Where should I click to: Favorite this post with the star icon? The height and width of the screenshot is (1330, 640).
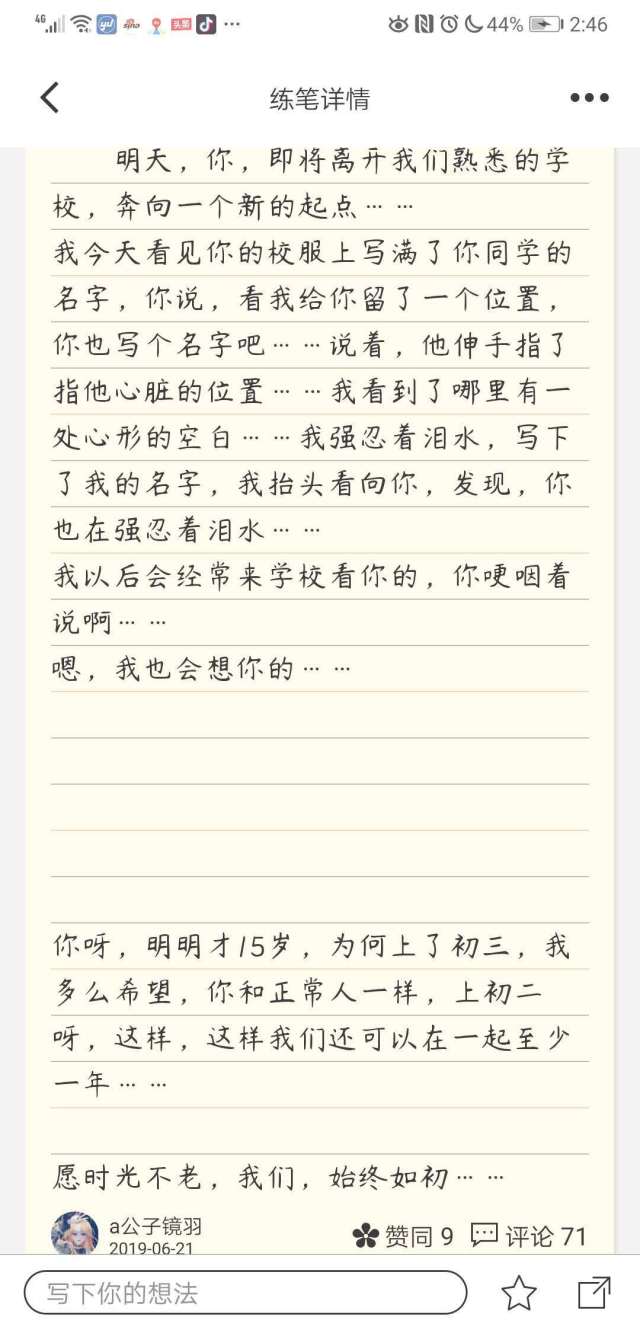tap(519, 1293)
